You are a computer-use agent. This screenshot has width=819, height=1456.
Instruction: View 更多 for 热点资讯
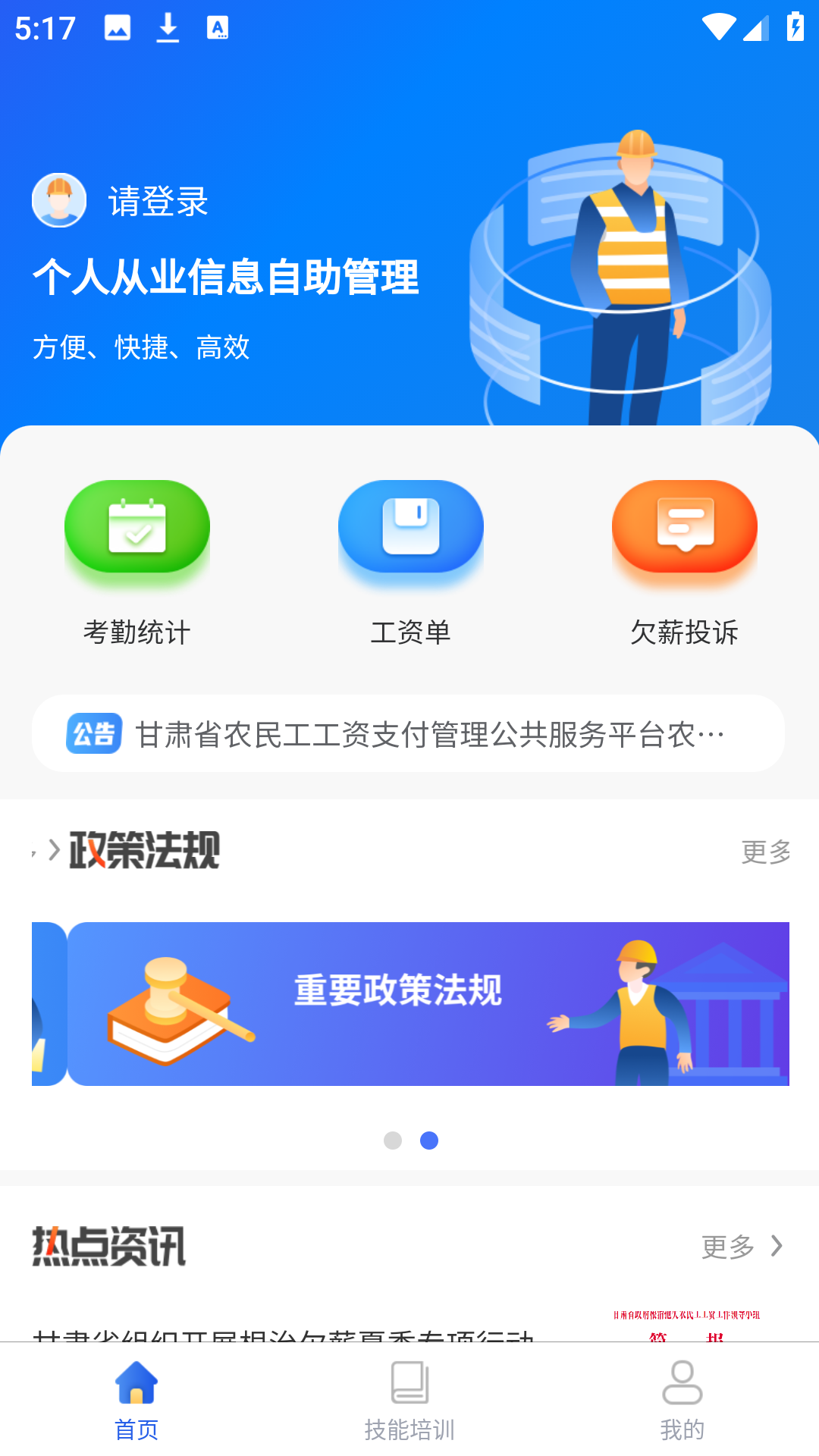742,1246
